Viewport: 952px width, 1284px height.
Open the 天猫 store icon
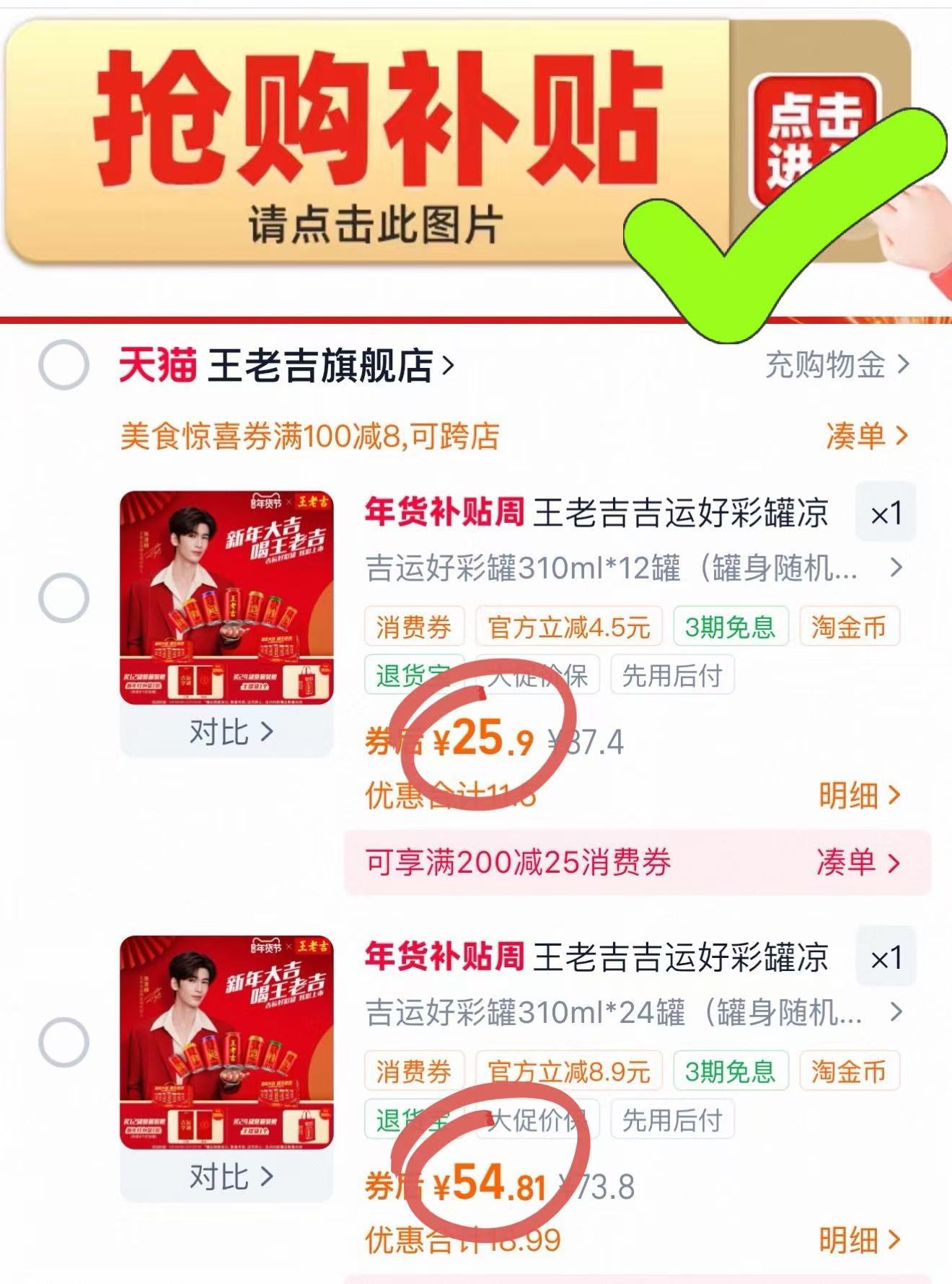pos(159,366)
